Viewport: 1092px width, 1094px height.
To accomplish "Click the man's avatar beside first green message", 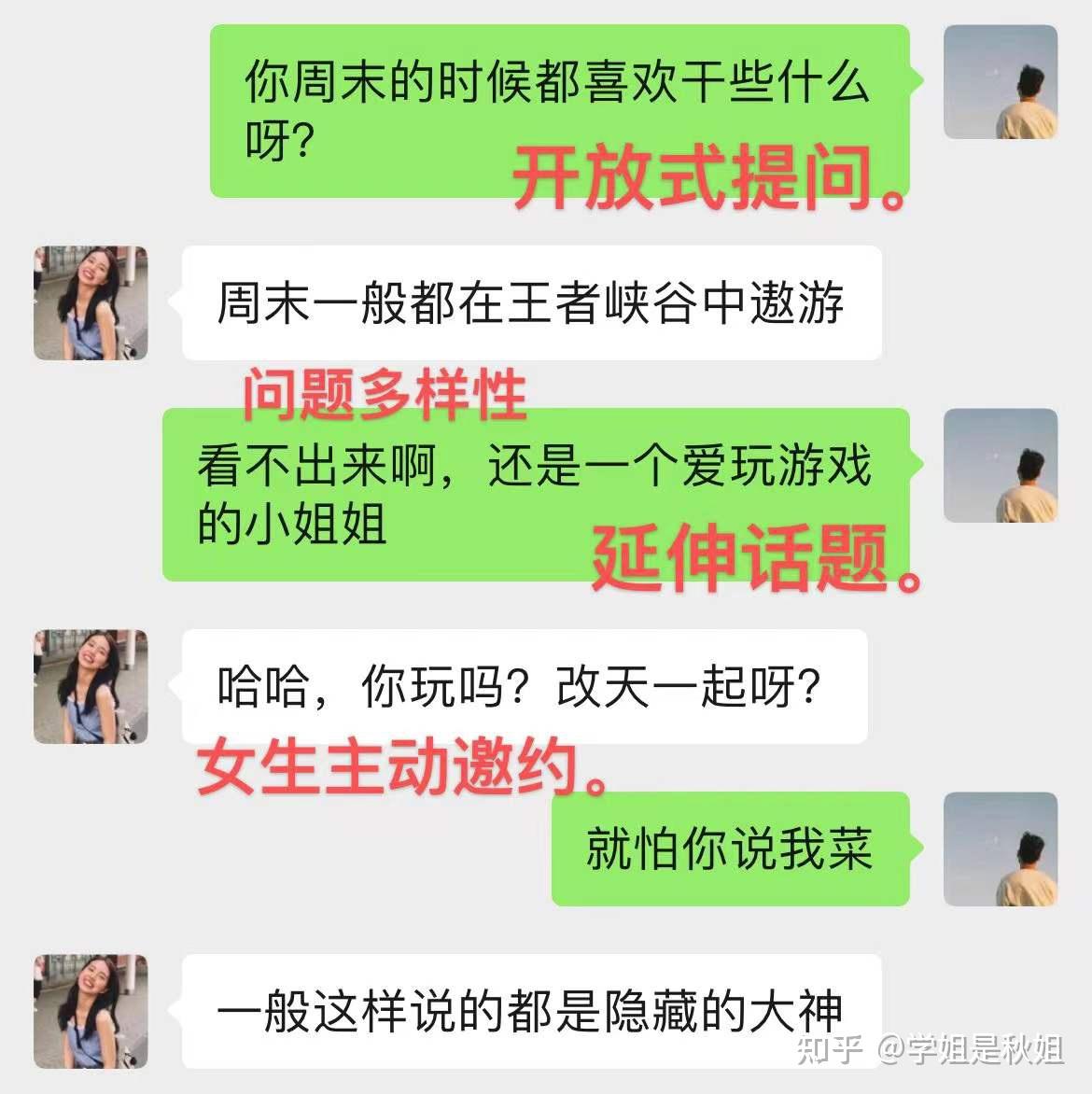I will pyautogui.click(x=1001, y=84).
